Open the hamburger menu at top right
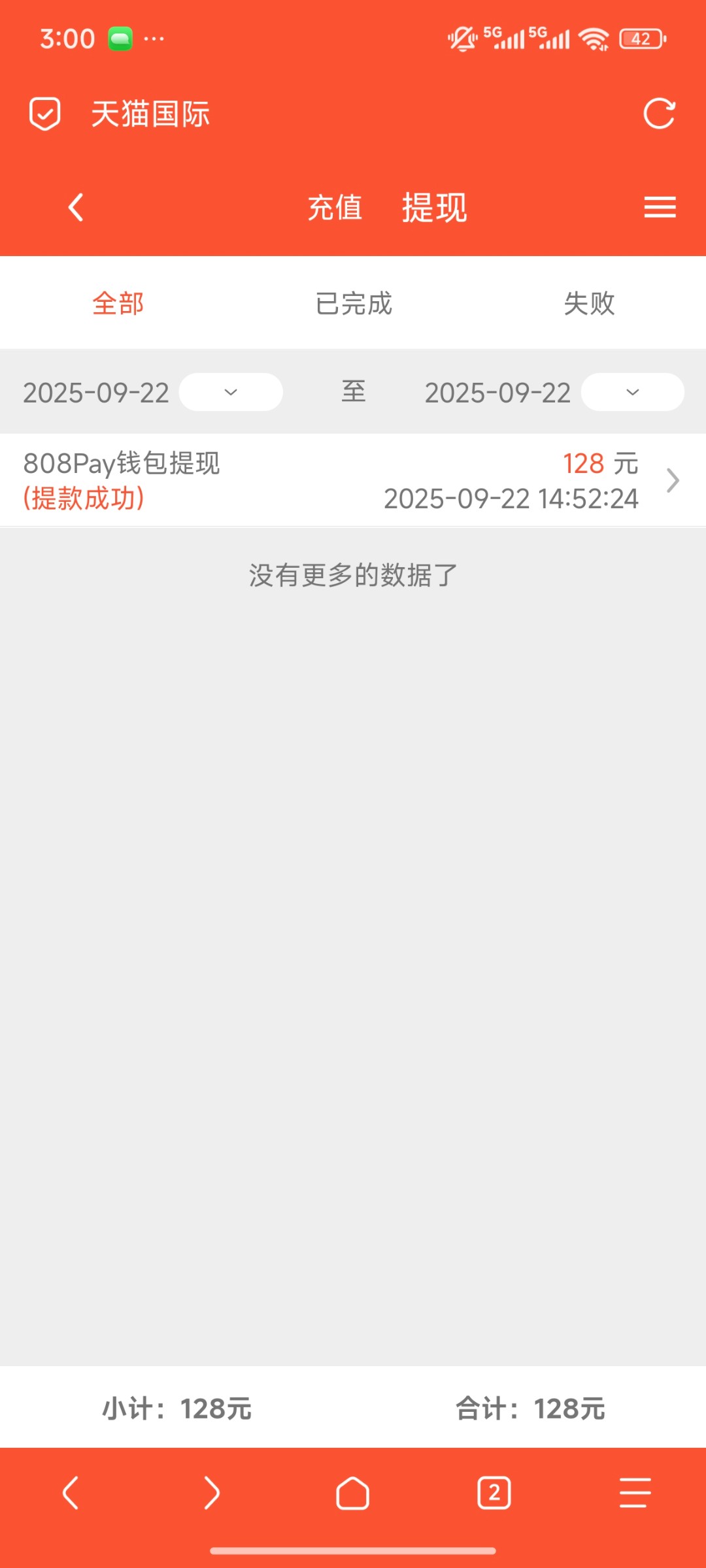Screen dimensions: 706x1568 click(660, 207)
